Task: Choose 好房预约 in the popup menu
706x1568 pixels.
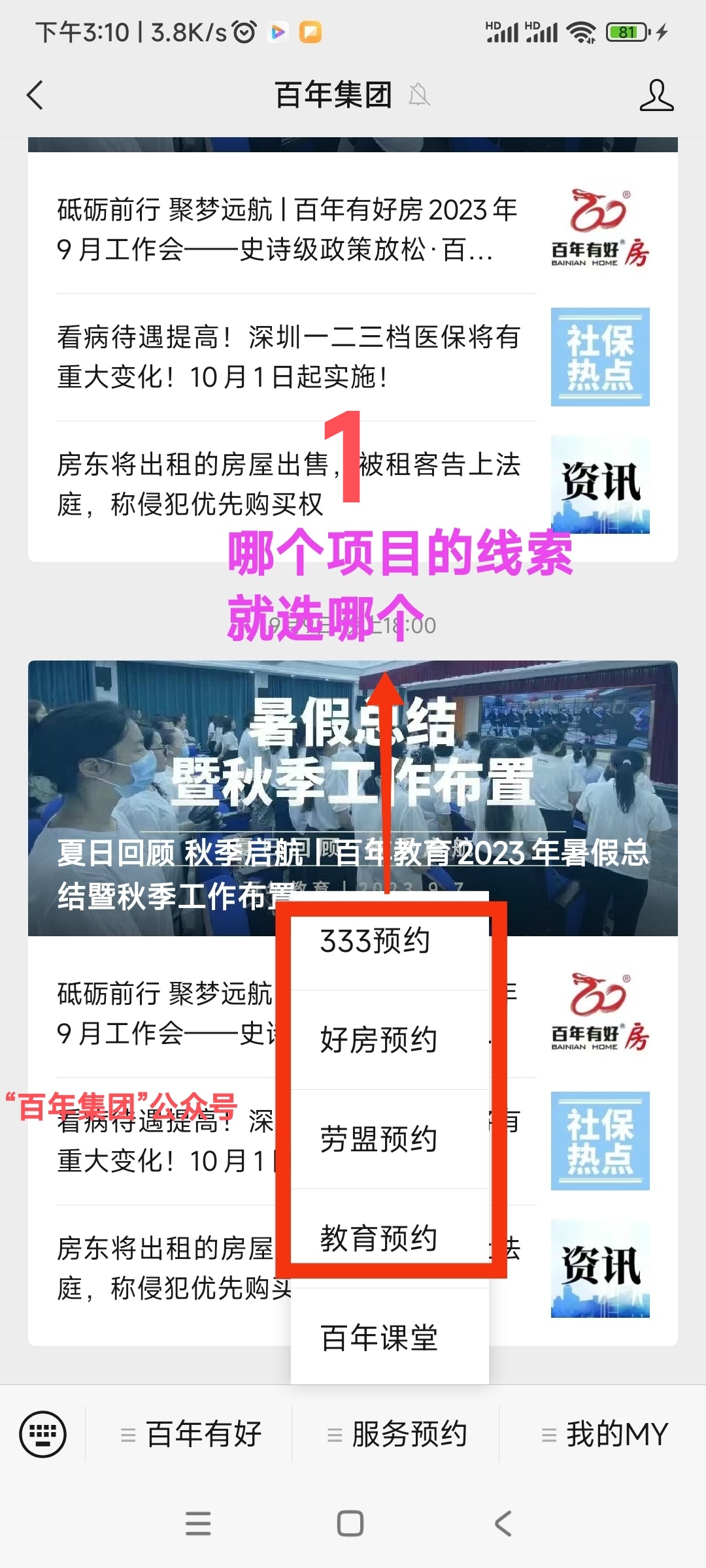Action: (x=390, y=1040)
